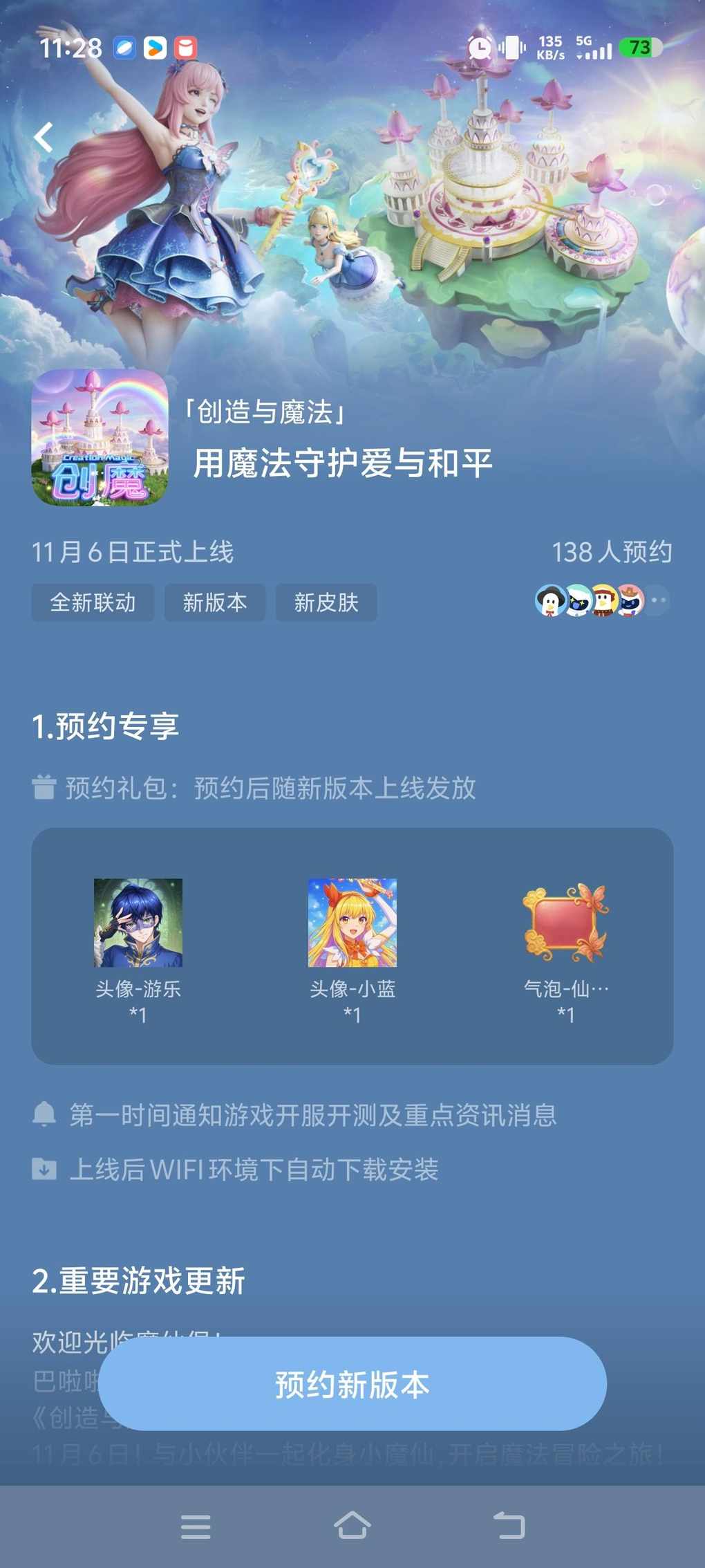Open the 头像-游乐 gift item

coord(138,923)
